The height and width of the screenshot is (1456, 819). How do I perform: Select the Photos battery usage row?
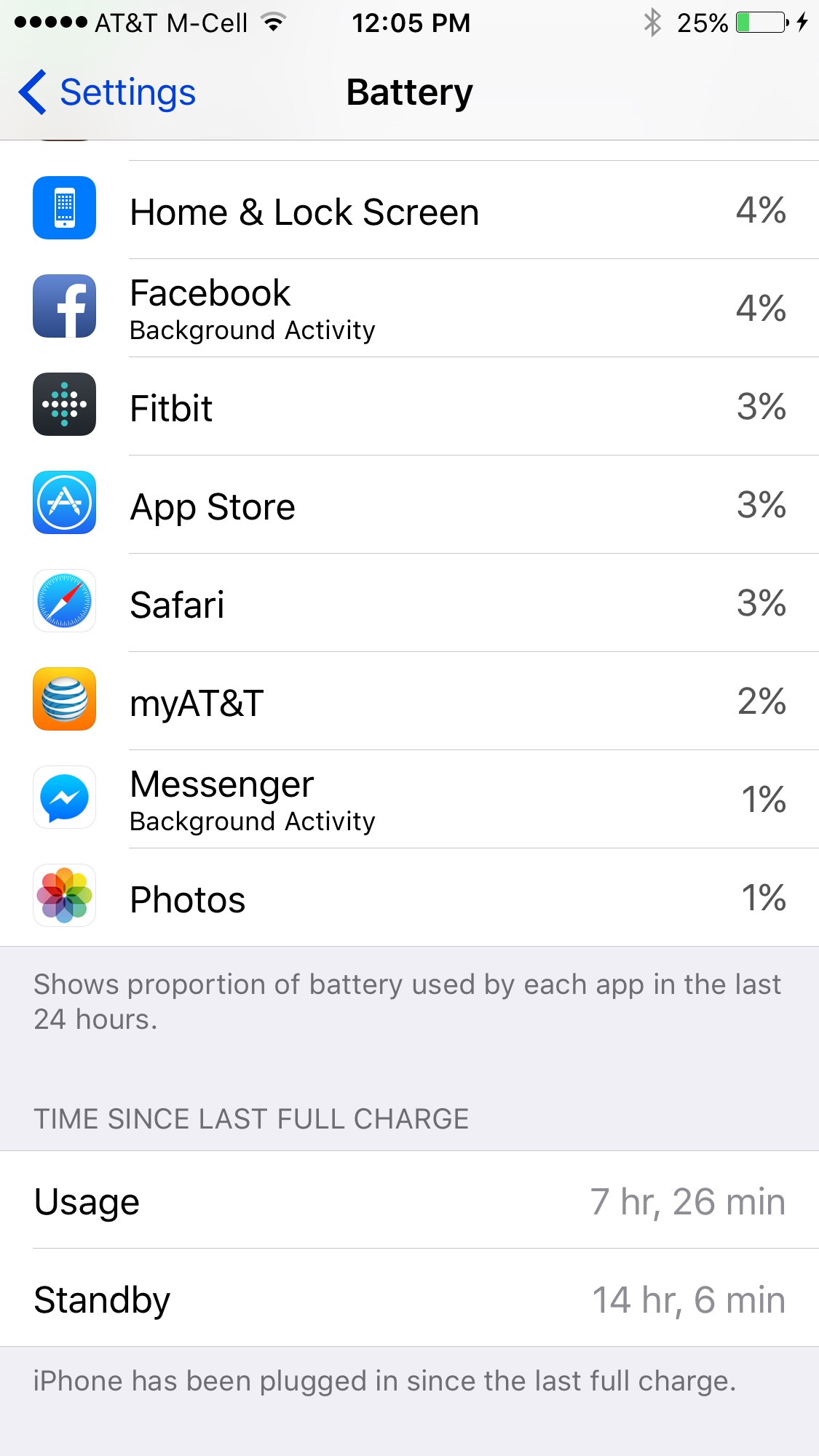(x=409, y=898)
